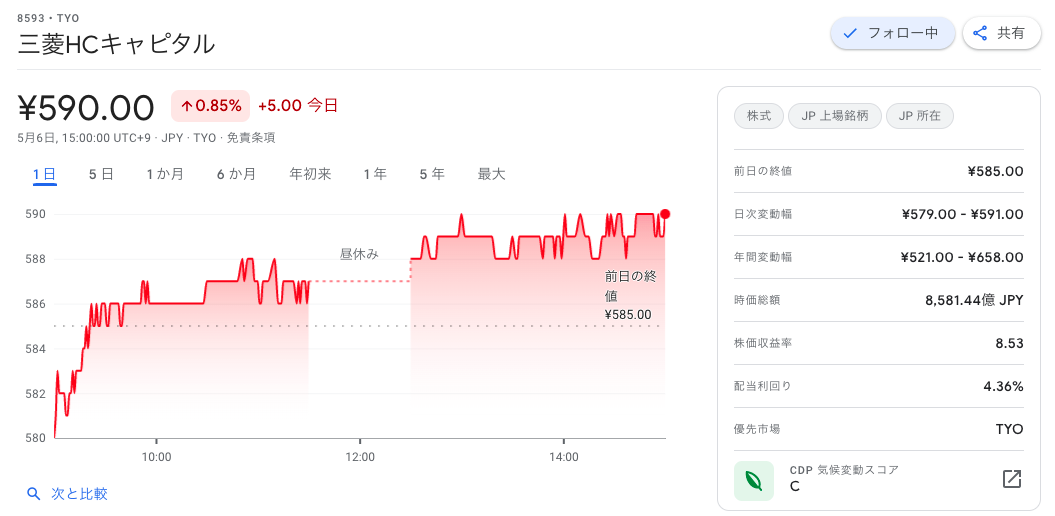Open the JP 上場銘柄 chip
The width and height of the screenshot is (1055, 516).
coord(834,116)
